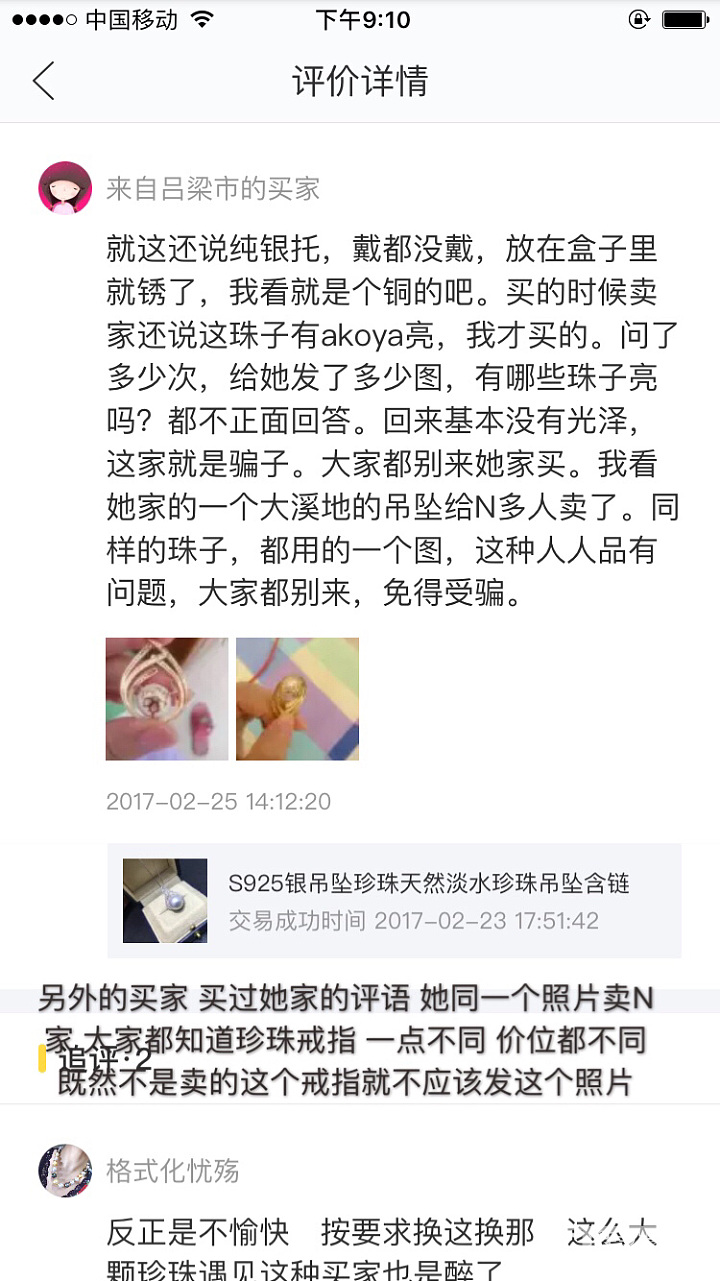View the avatar of reviewer 格式化忧殇

pyautogui.click(x=65, y=1170)
